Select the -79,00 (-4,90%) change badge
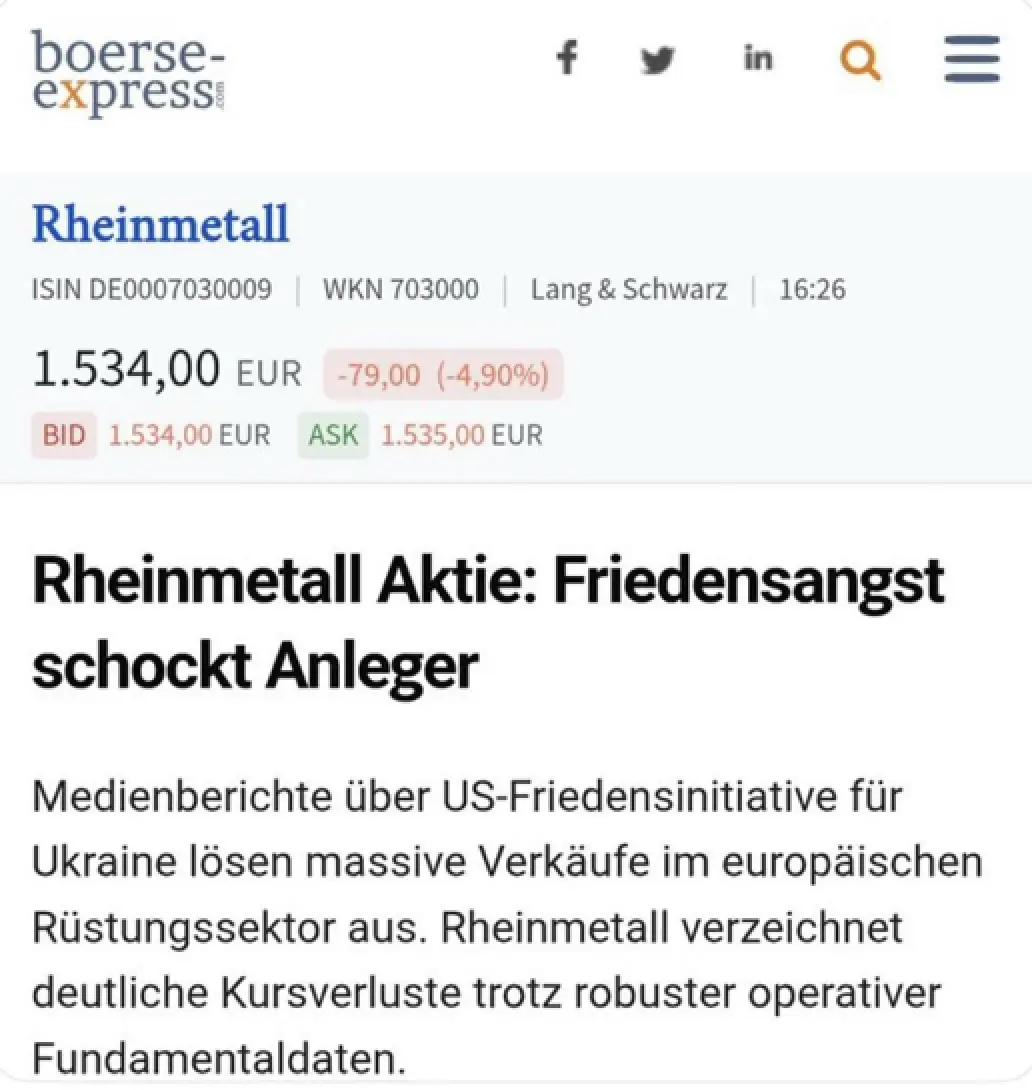 point(442,374)
